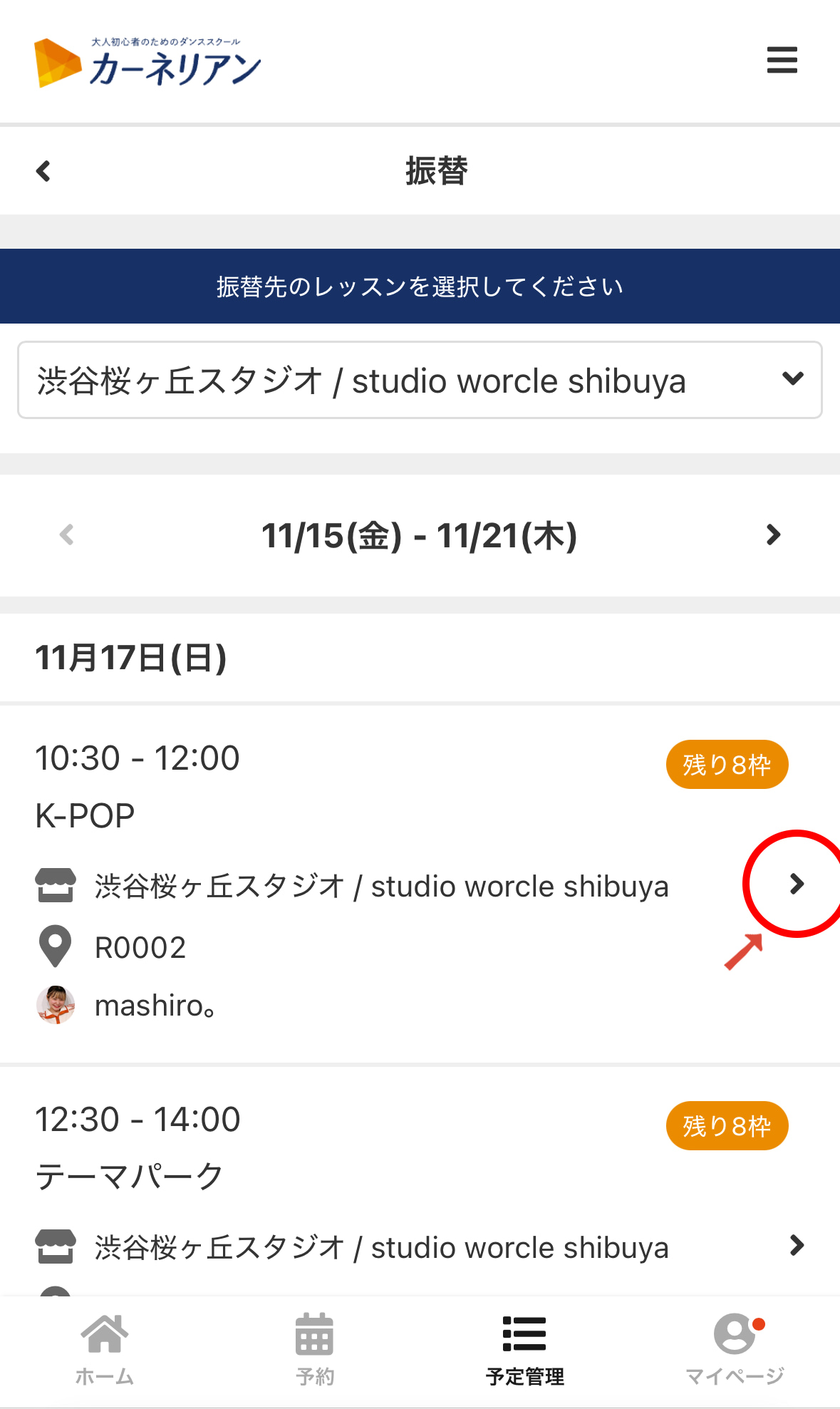This screenshot has height=1409, width=840.
Task: Open the hamburger menu
Action: tap(782, 61)
